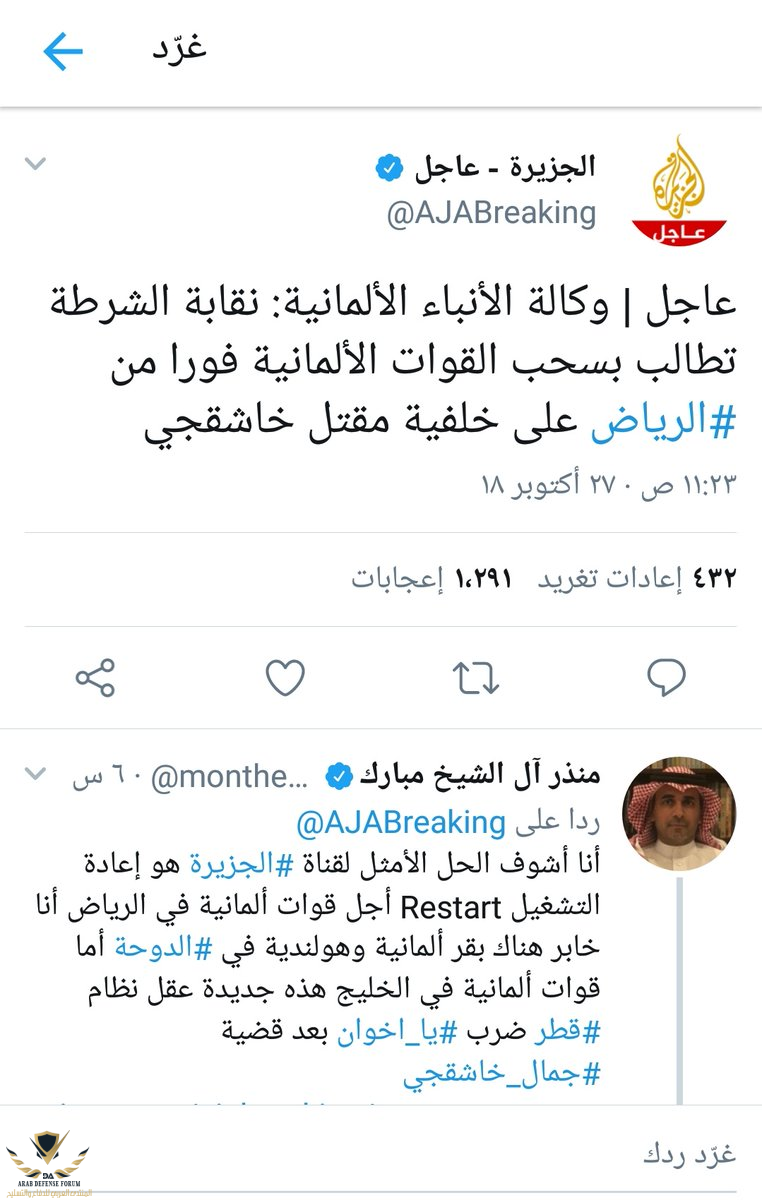Open the Al Jazeera Breaking profile picture
Viewport: 762px width, 1200px height.
point(680,190)
